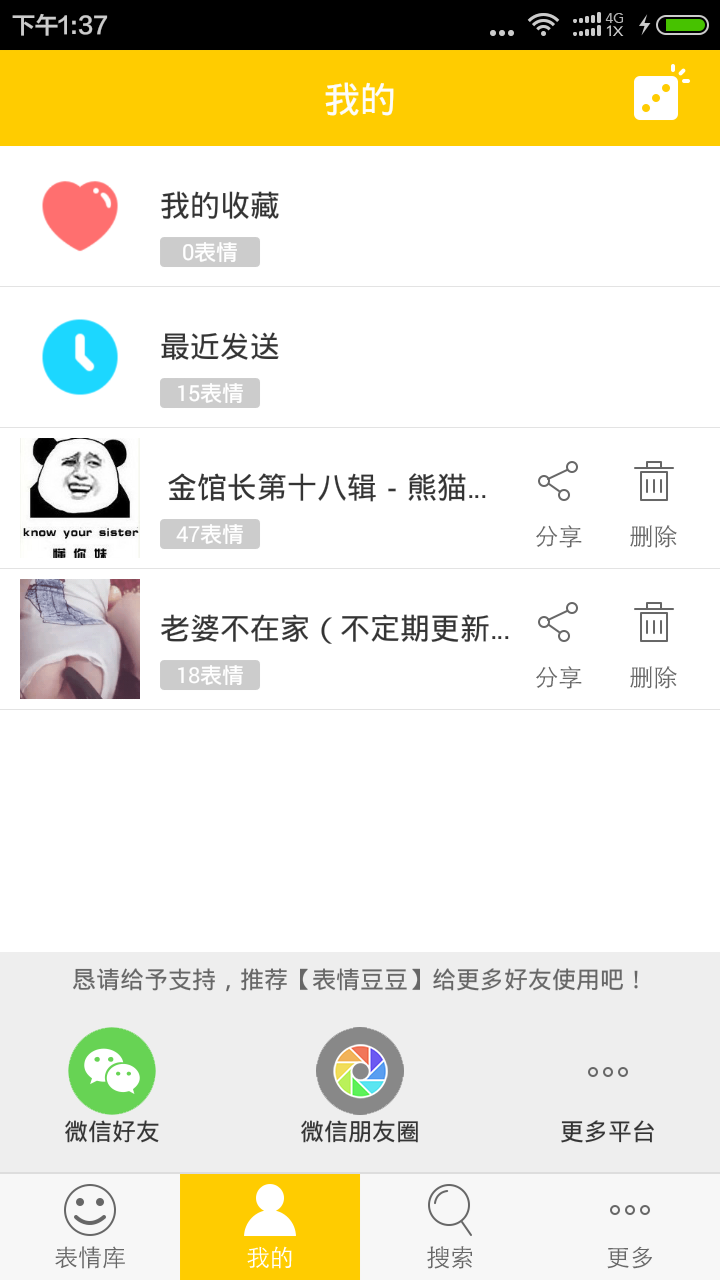Delete the 老婆不在家 sticker pack

click(x=654, y=644)
